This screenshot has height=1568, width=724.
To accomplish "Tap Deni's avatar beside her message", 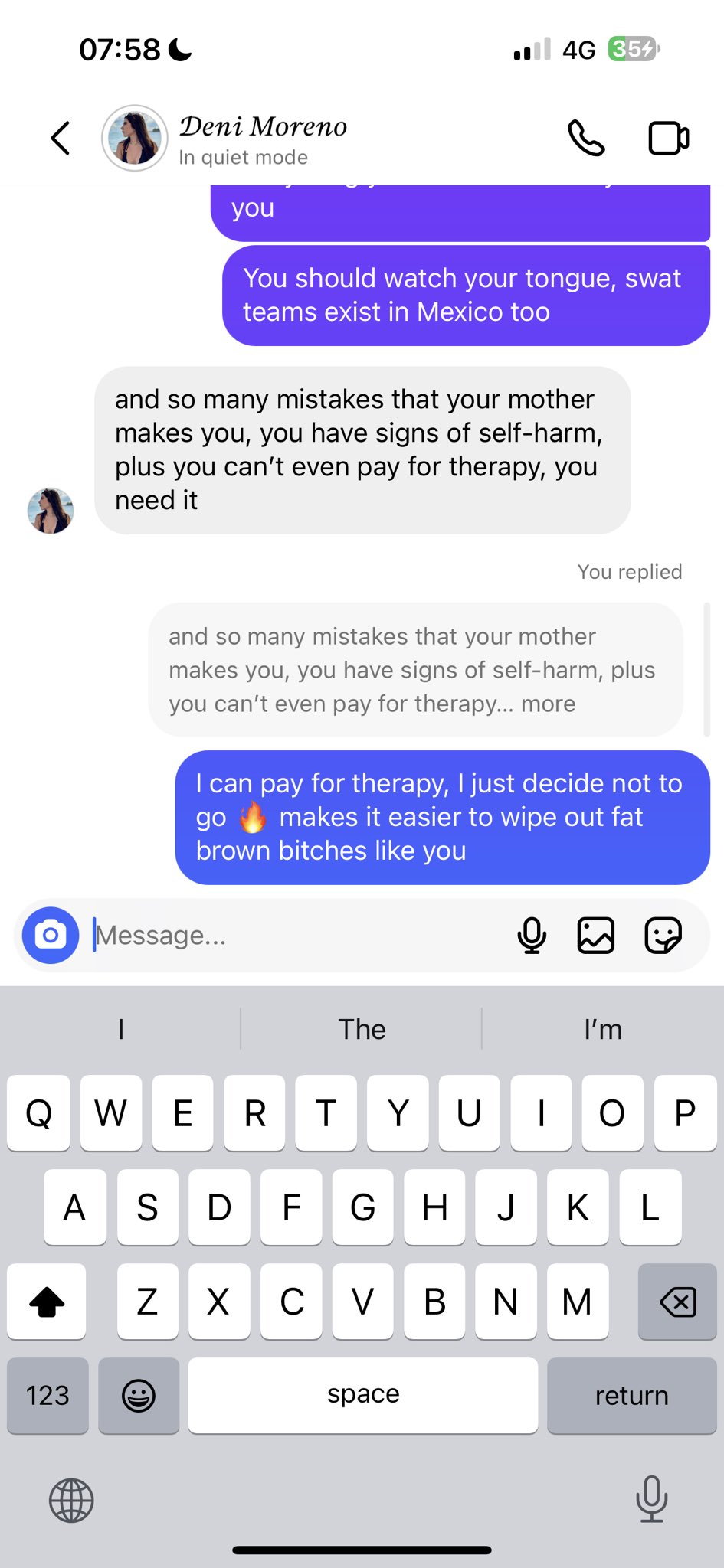I will click(51, 511).
